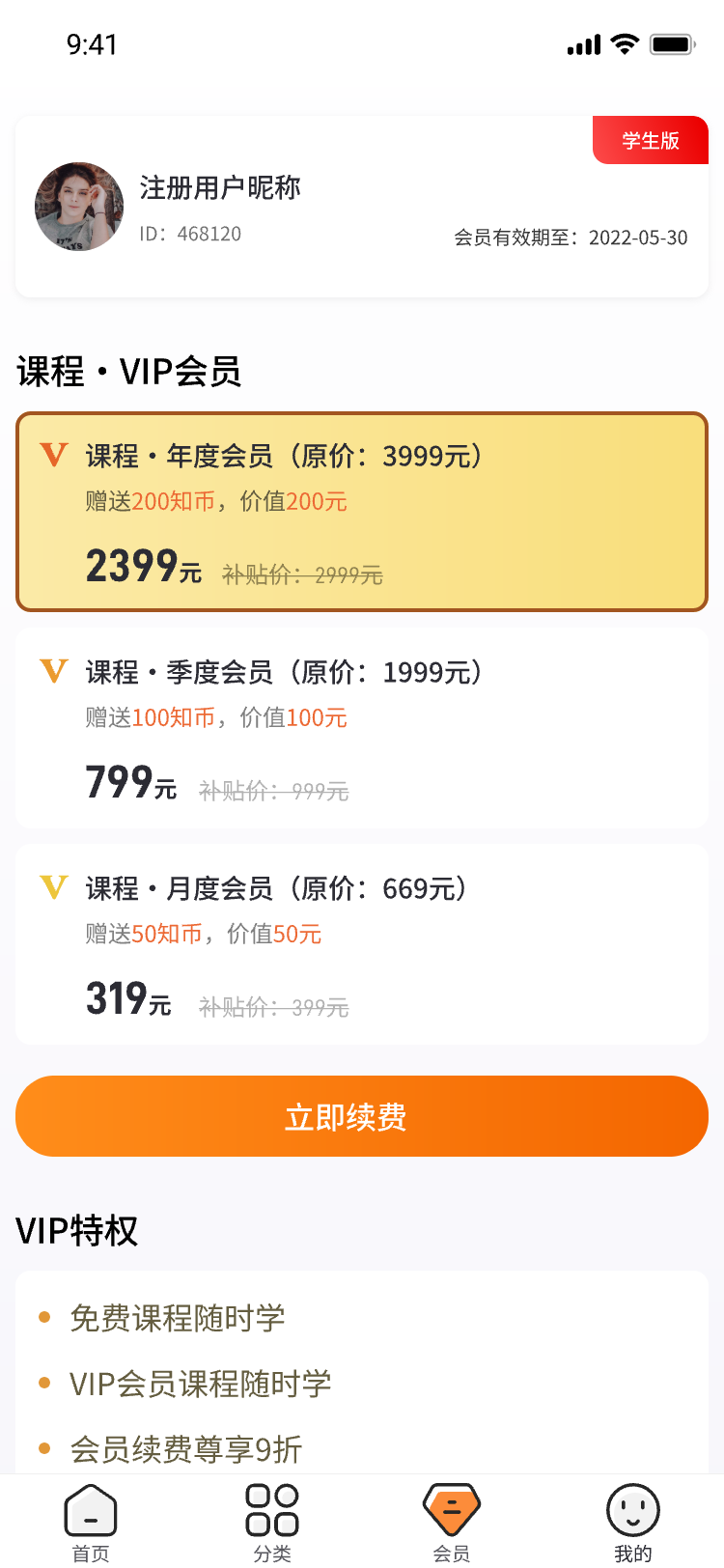This screenshot has width=724, height=1568.
Task: Go to the 首页 home tab
Action: click(91, 1521)
